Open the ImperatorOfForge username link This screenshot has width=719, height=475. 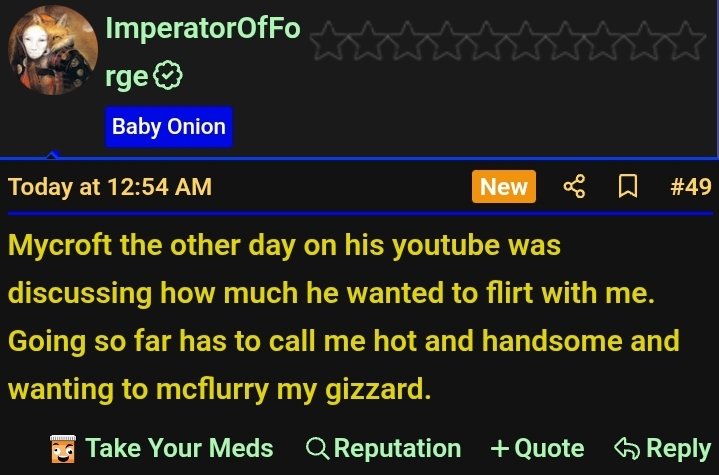pos(202,30)
